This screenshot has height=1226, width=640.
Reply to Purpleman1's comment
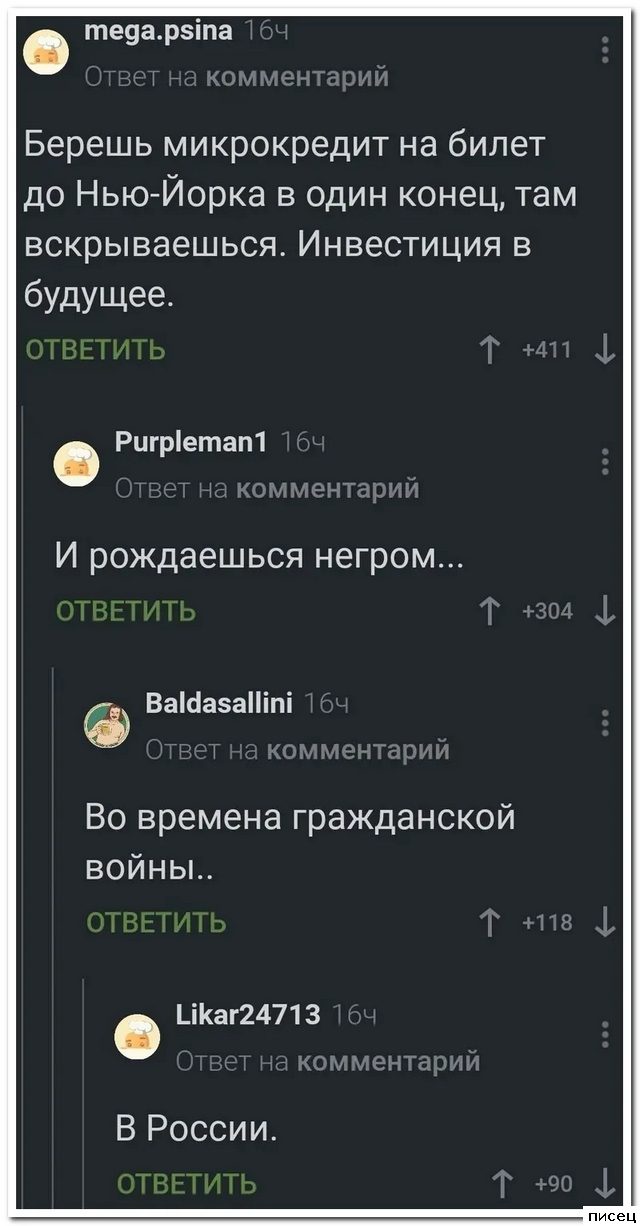click(x=126, y=610)
